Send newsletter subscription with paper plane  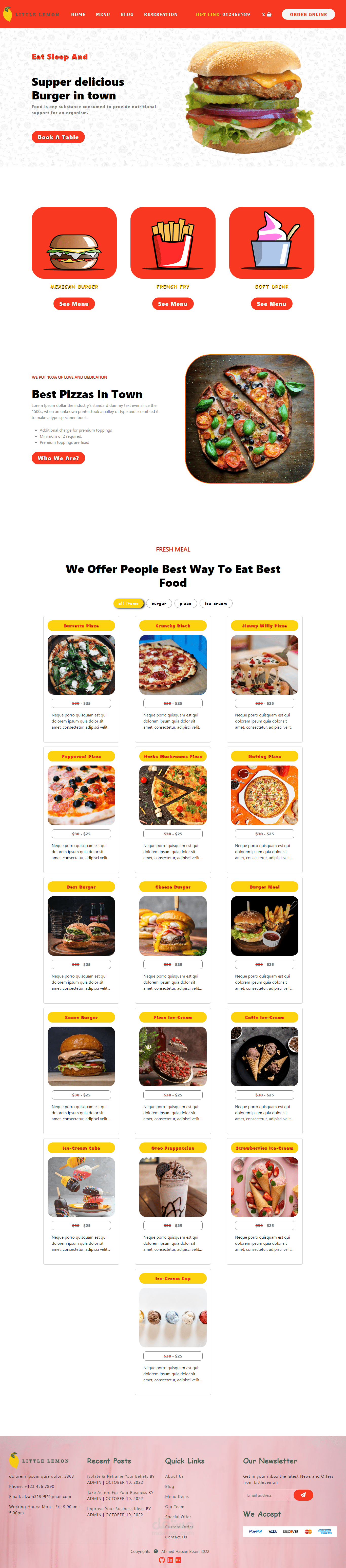click(303, 1495)
